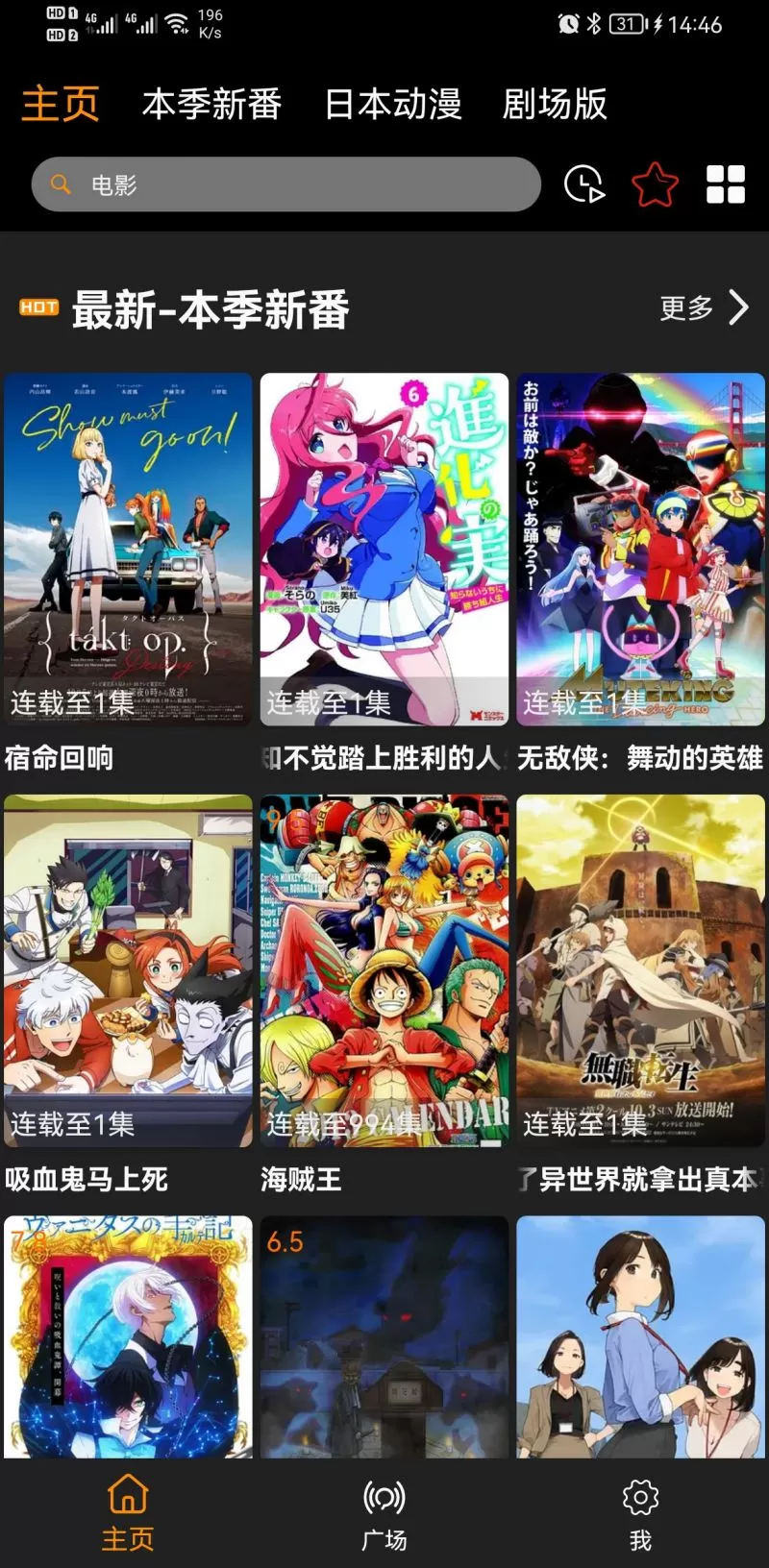The image size is (769, 1568).
Task: Open the anime card rated 6.5
Action: click(384, 1337)
